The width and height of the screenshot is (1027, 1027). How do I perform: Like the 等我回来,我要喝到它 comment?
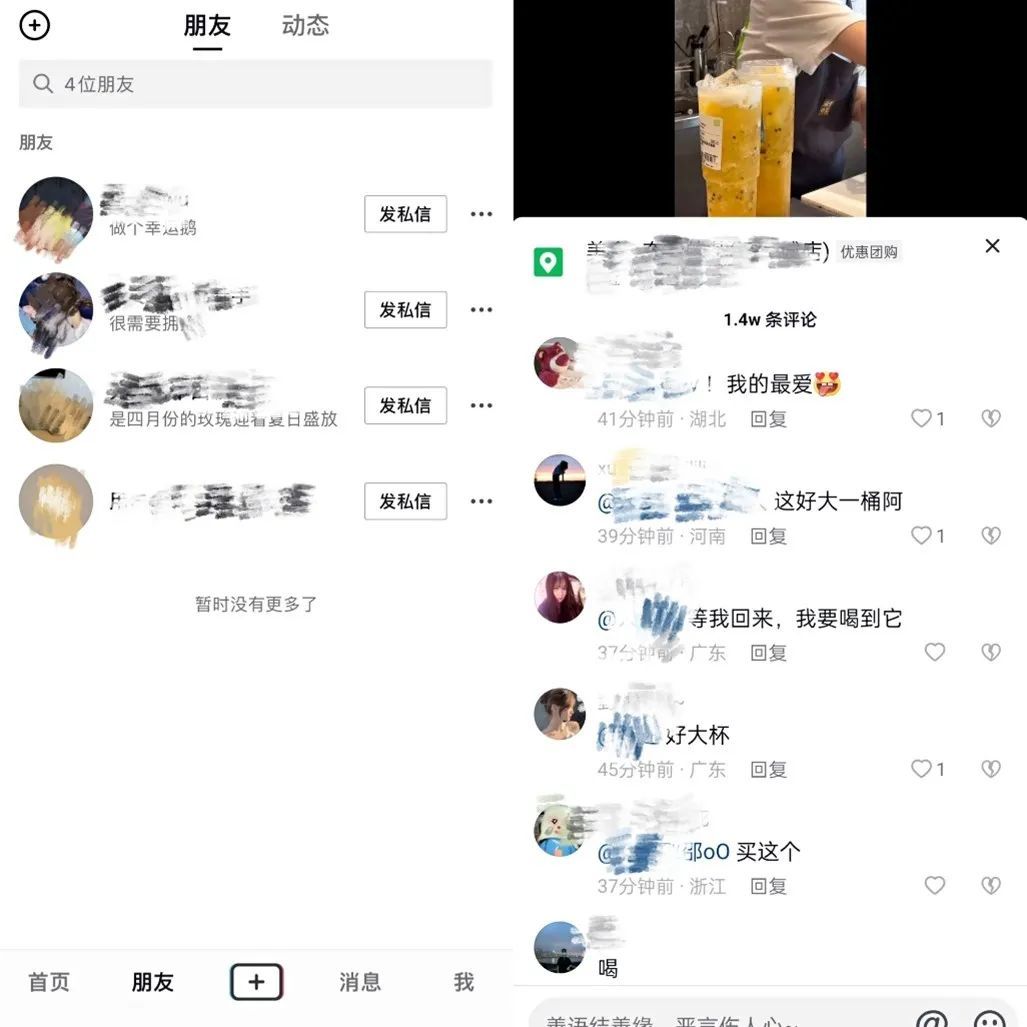pyautogui.click(x=935, y=652)
